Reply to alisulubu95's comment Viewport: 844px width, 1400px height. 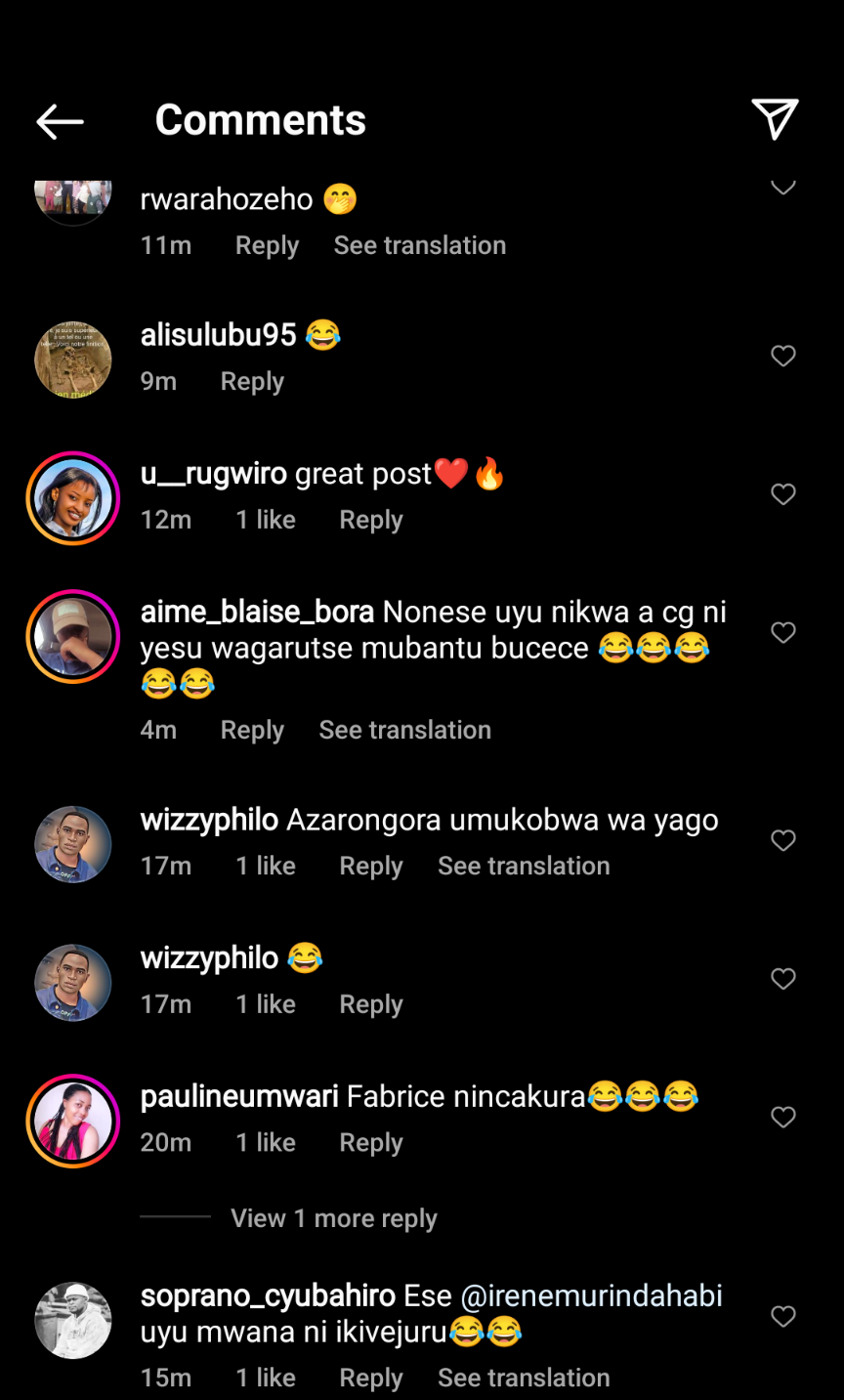[252, 381]
